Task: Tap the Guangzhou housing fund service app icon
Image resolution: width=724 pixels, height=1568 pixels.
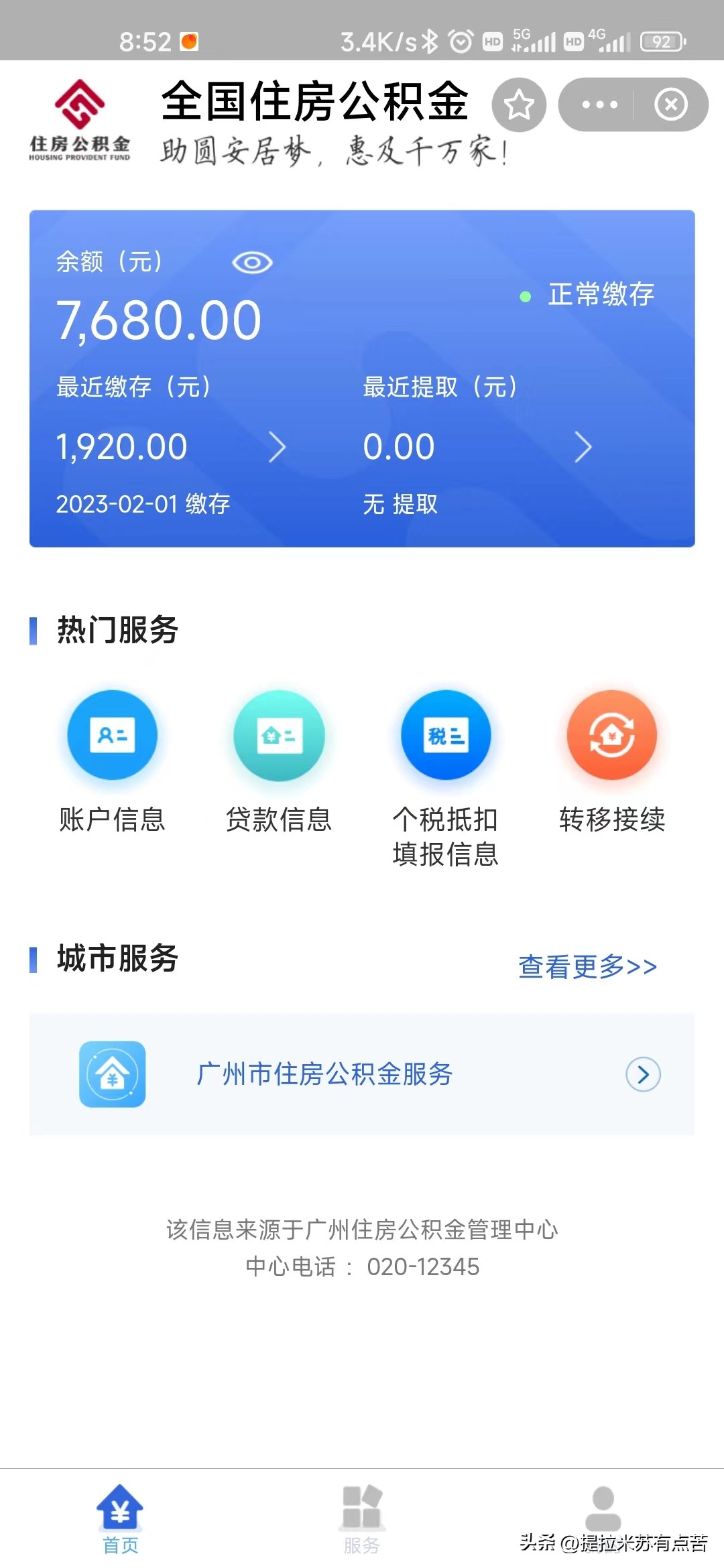Action: pyautogui.click(x=112, y=1075)
